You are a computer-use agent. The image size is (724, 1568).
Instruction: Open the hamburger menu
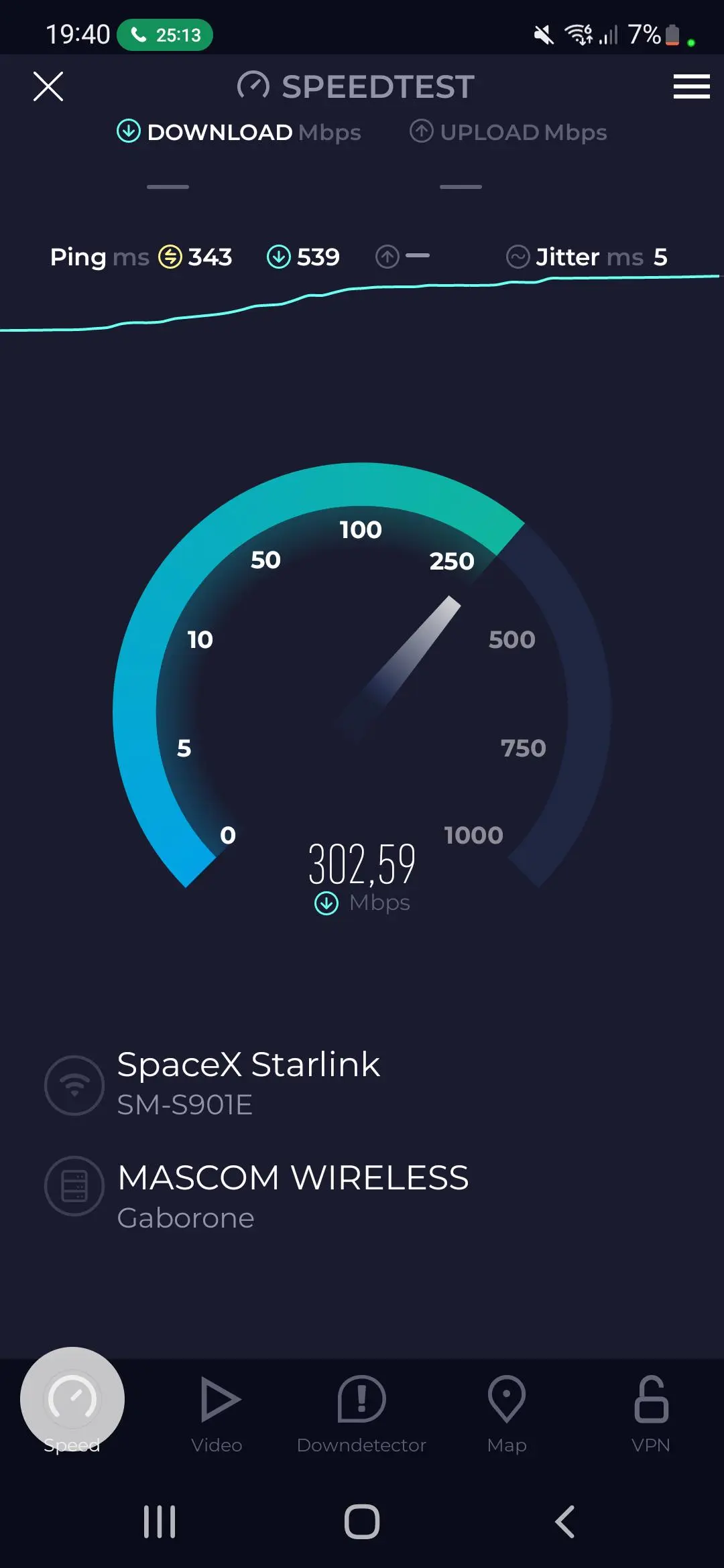691,86
